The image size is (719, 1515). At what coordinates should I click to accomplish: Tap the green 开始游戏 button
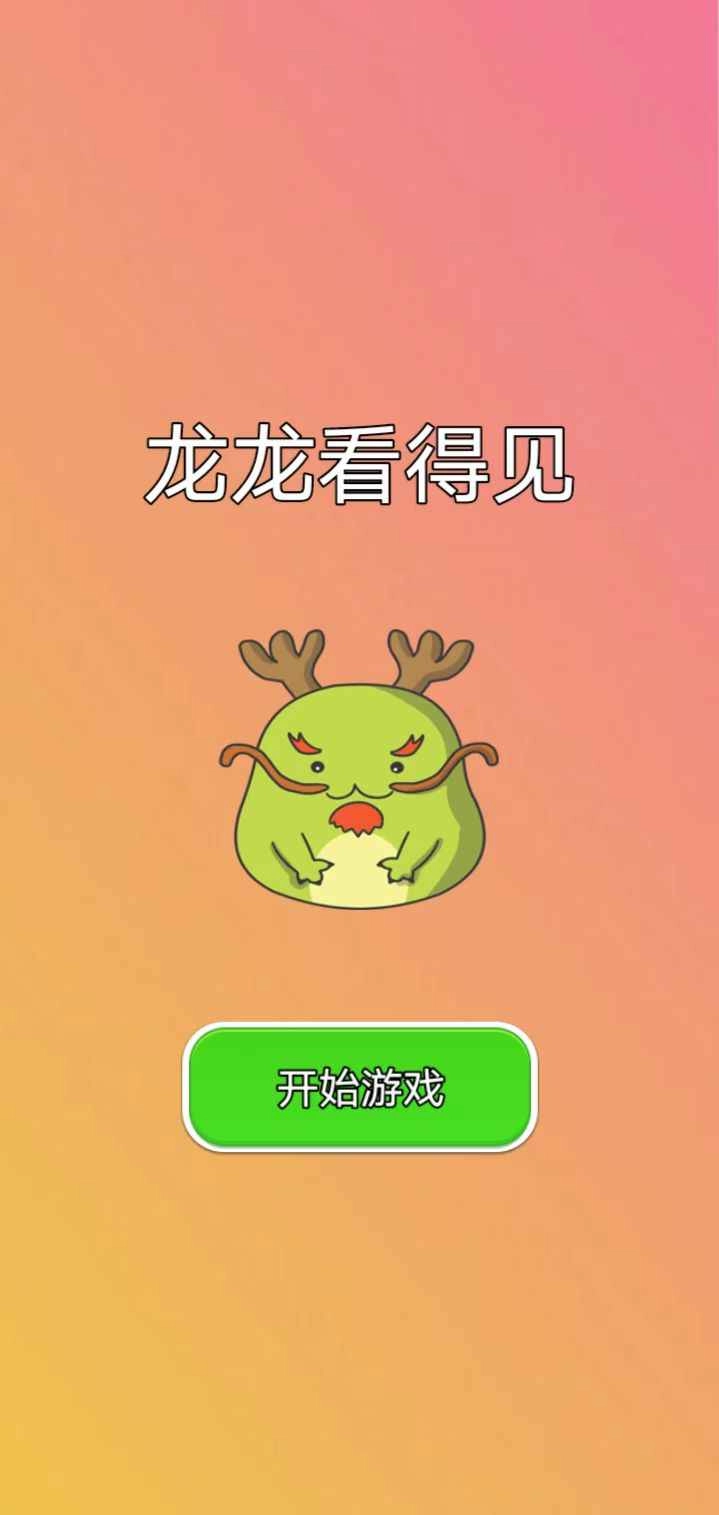pos(360,1087)
